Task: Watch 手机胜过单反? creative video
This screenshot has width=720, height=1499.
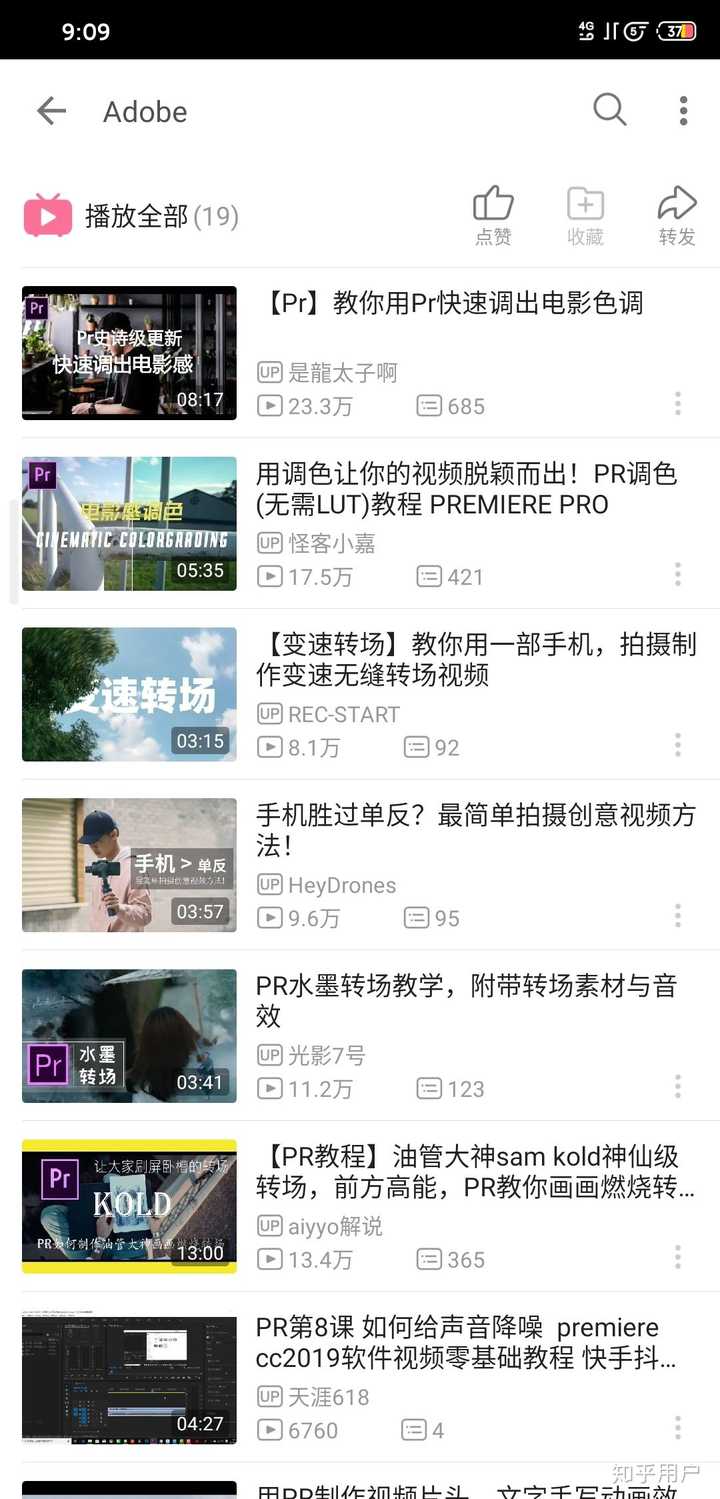Action: [x=475, y=830]
